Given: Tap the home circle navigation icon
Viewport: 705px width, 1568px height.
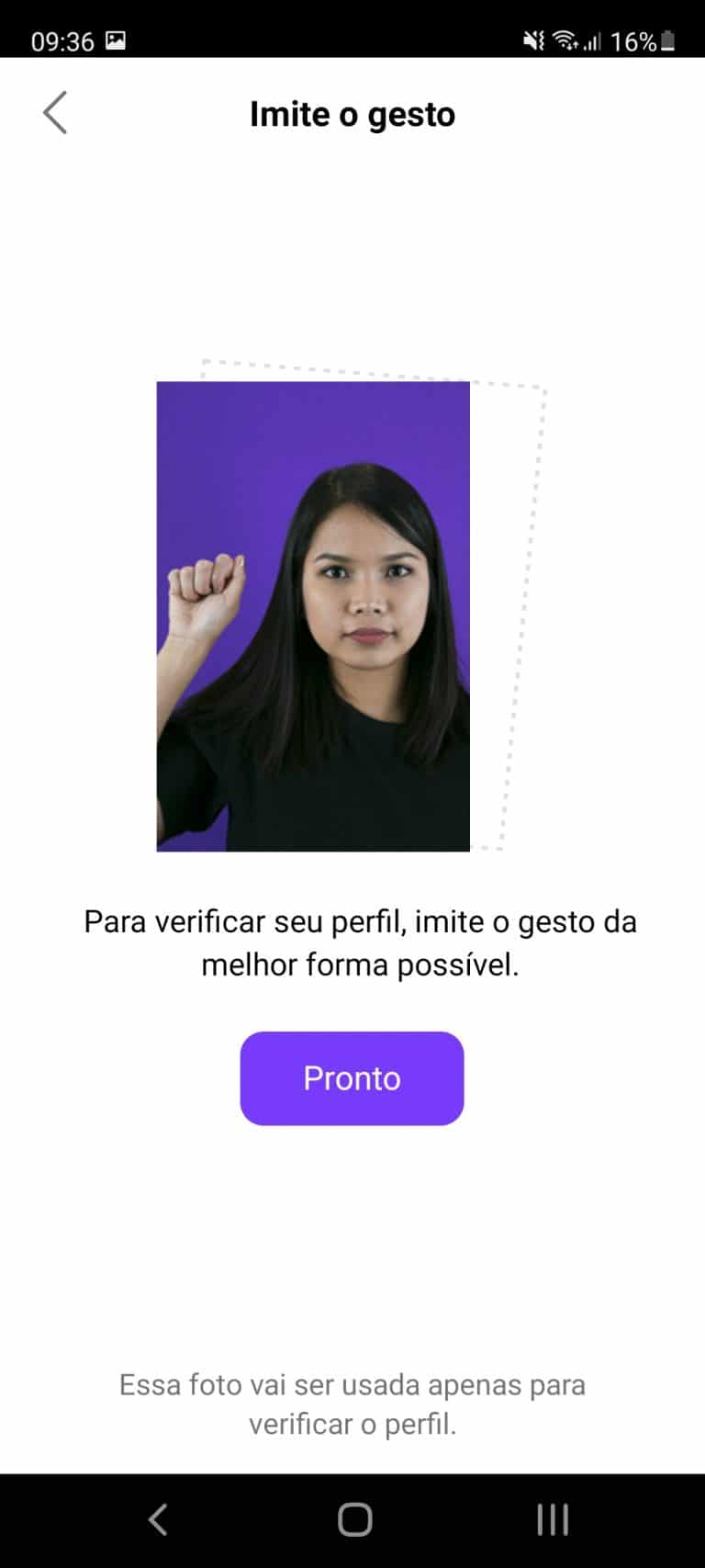Looking at the screenshot, I should [352, 1517].
